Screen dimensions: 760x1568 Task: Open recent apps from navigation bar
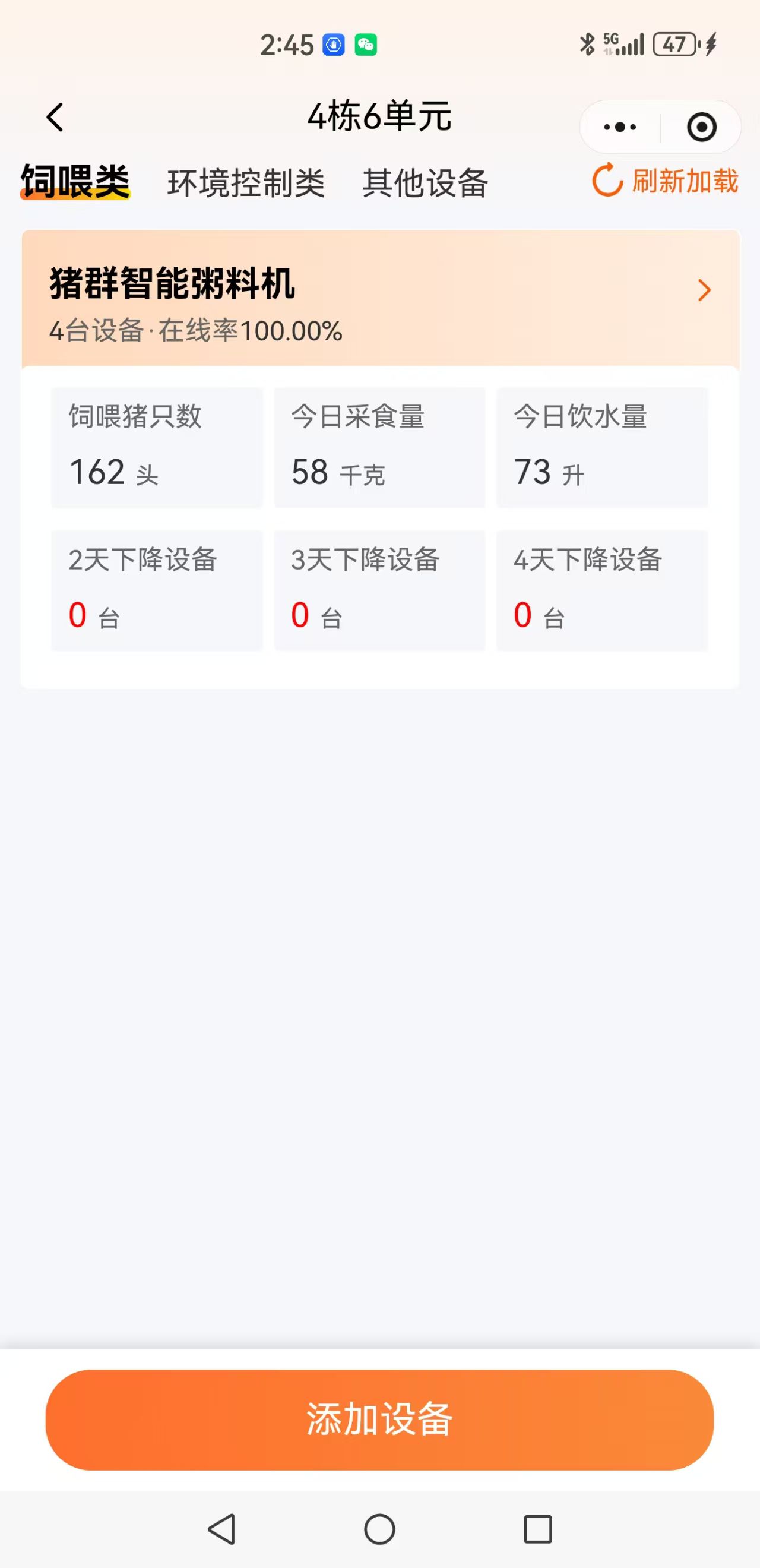click(538, 1529)
